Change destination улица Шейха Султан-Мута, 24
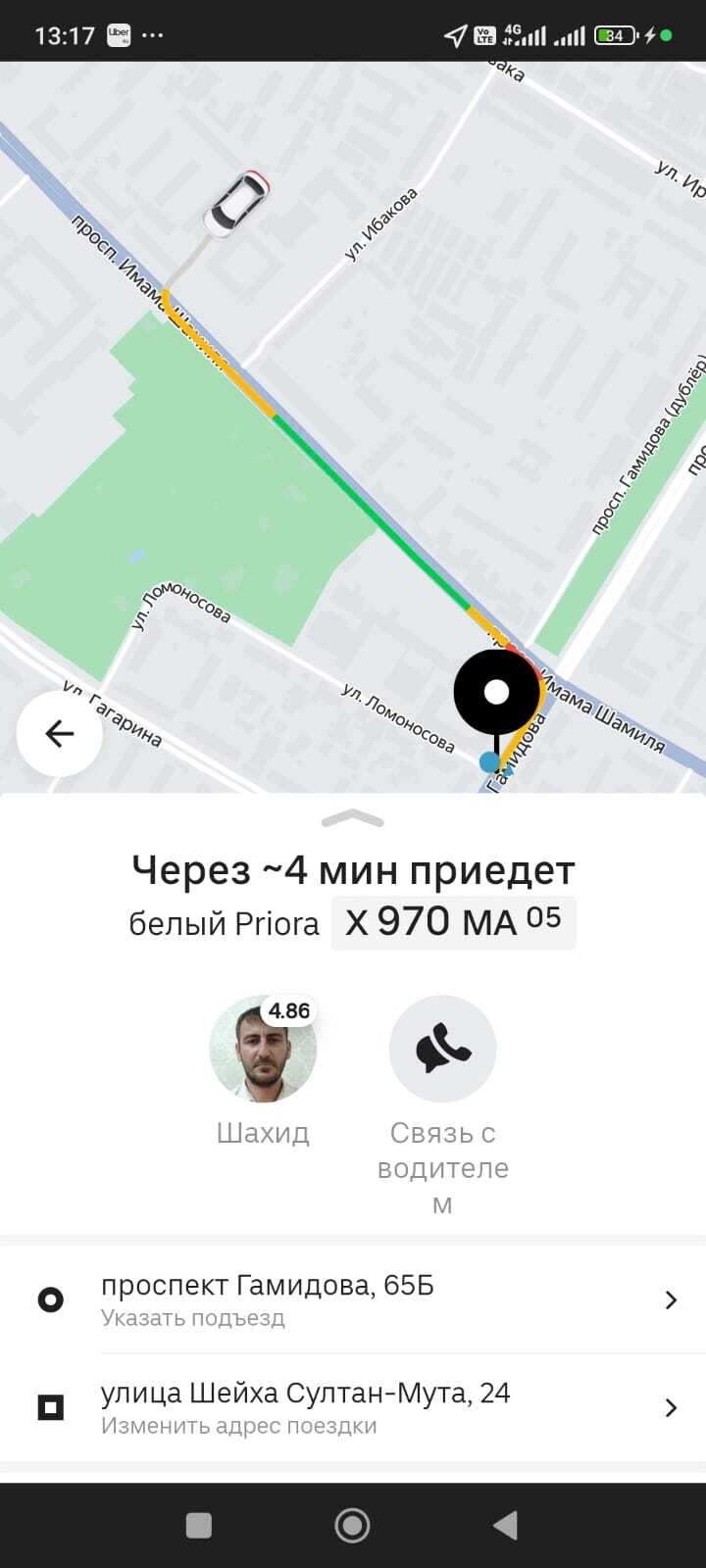Viewport: 706px width, 1568px height. pyautogui.click(x=353, y=1407)
